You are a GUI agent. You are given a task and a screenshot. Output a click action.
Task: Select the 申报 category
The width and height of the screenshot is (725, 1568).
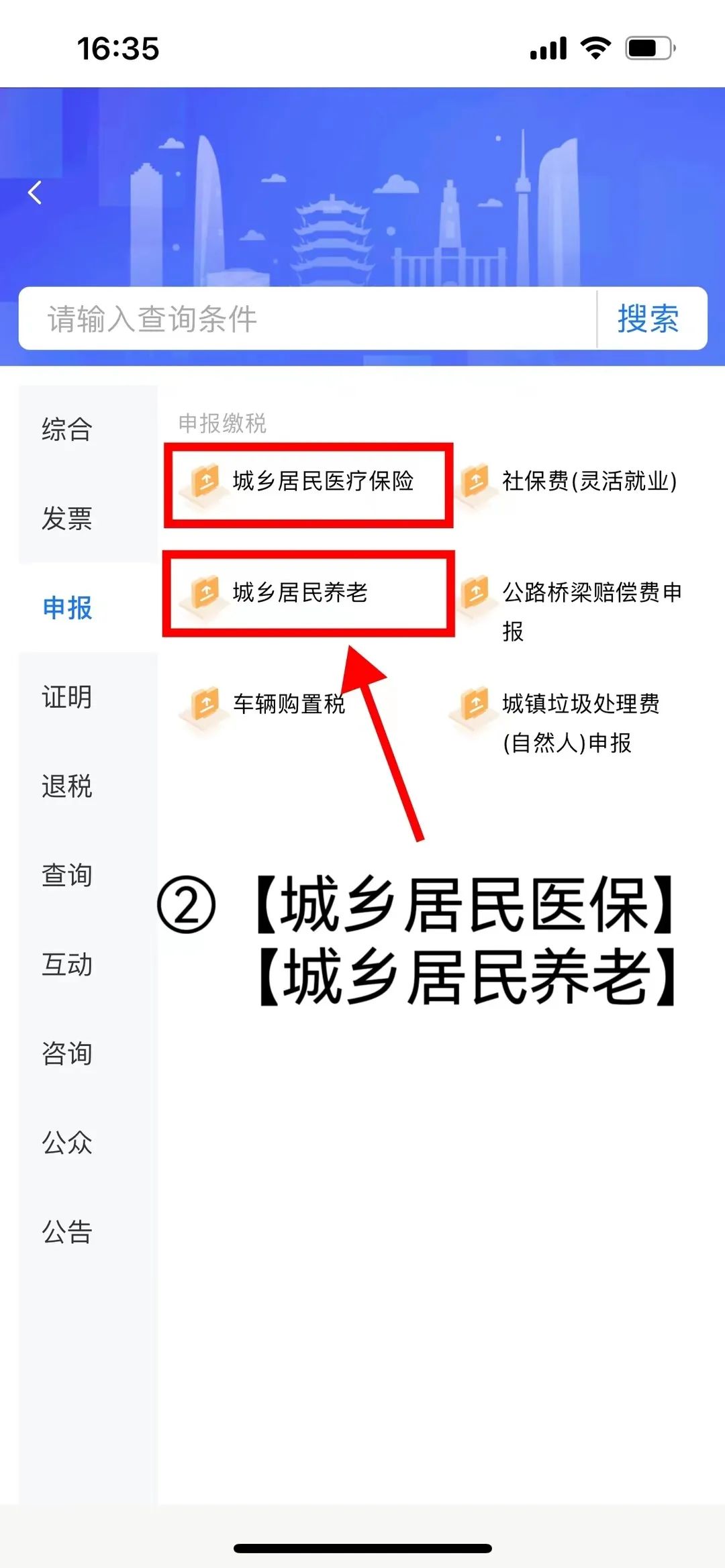click(x=67, y=608)
